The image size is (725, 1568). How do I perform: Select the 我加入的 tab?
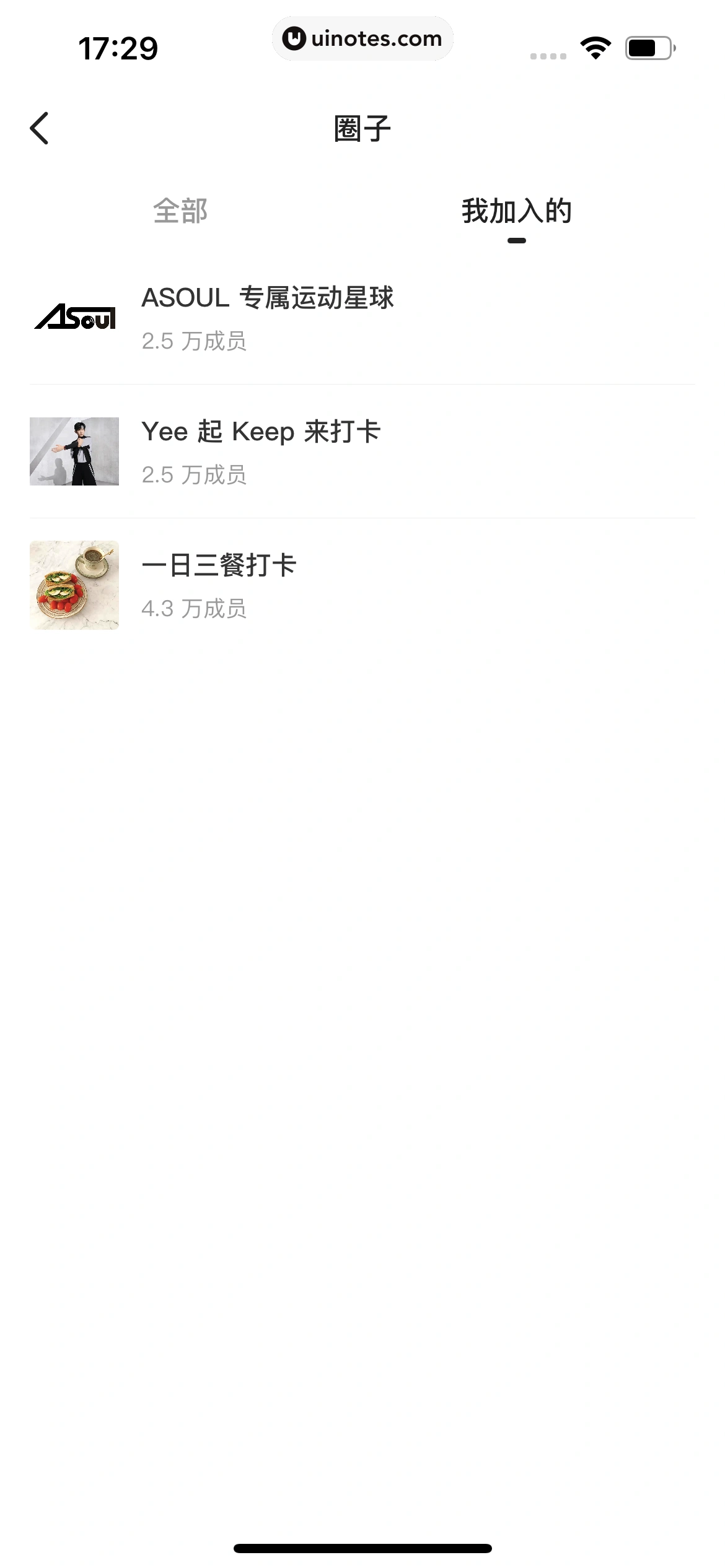[517, 210]
